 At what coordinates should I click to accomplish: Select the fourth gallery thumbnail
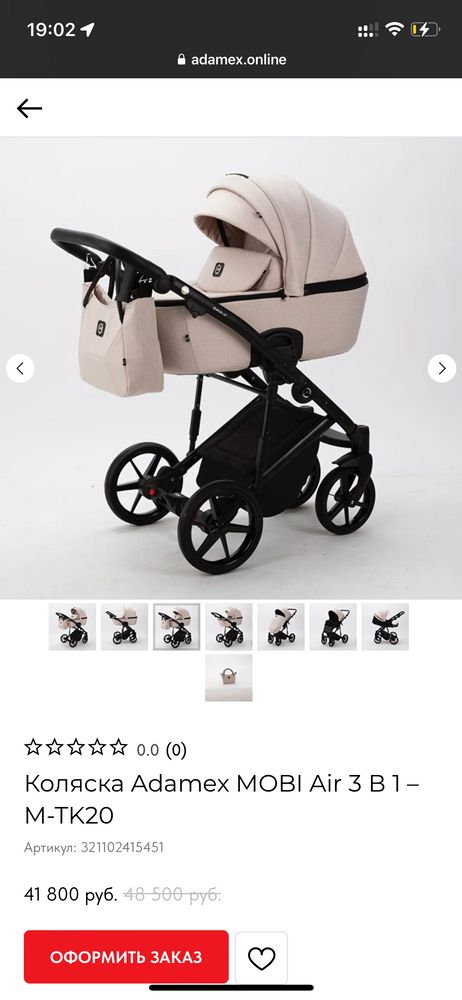click(x=228, y=626)
